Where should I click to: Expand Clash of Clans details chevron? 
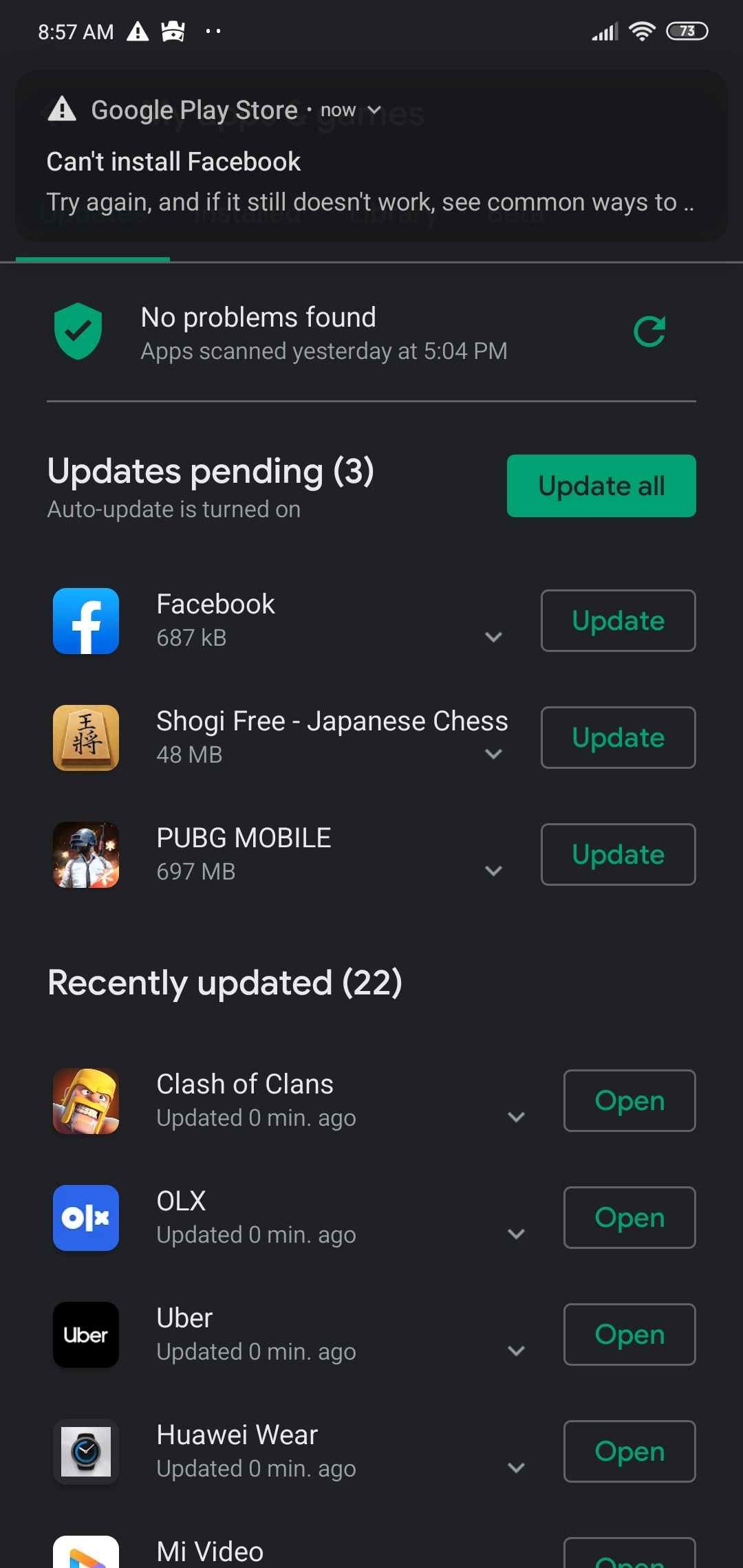tap(516, 1117)
